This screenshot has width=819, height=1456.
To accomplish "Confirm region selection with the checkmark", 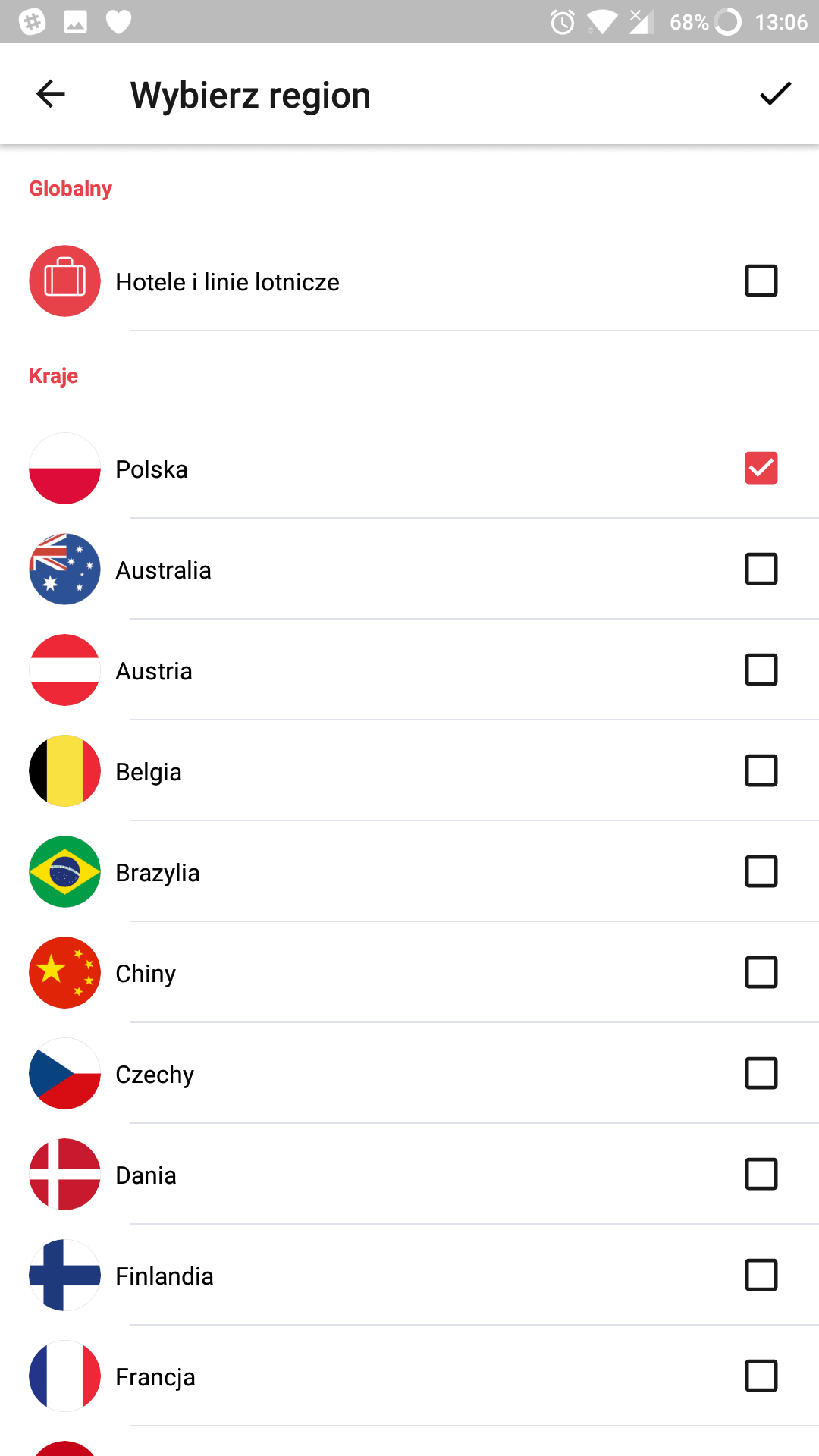I will [x=775, y=94].
